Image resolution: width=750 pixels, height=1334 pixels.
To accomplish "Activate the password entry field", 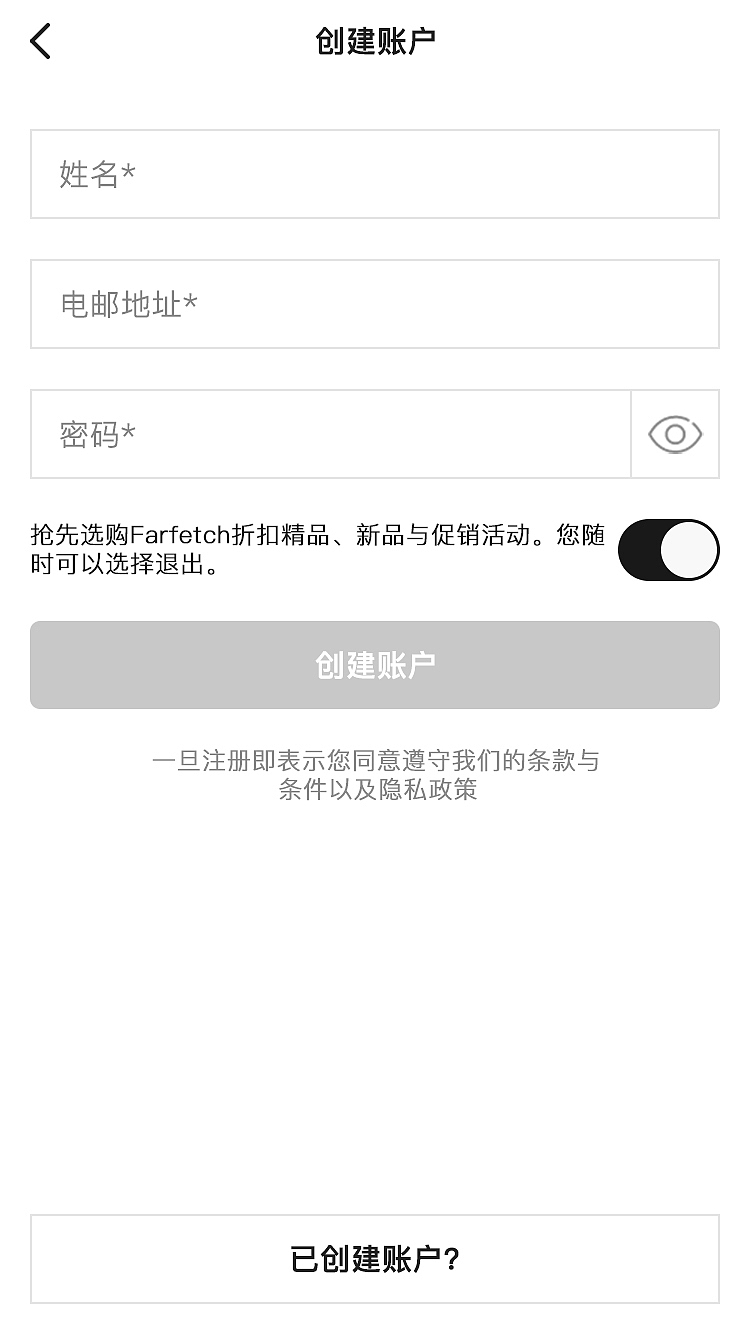I will tap(330, 434).
